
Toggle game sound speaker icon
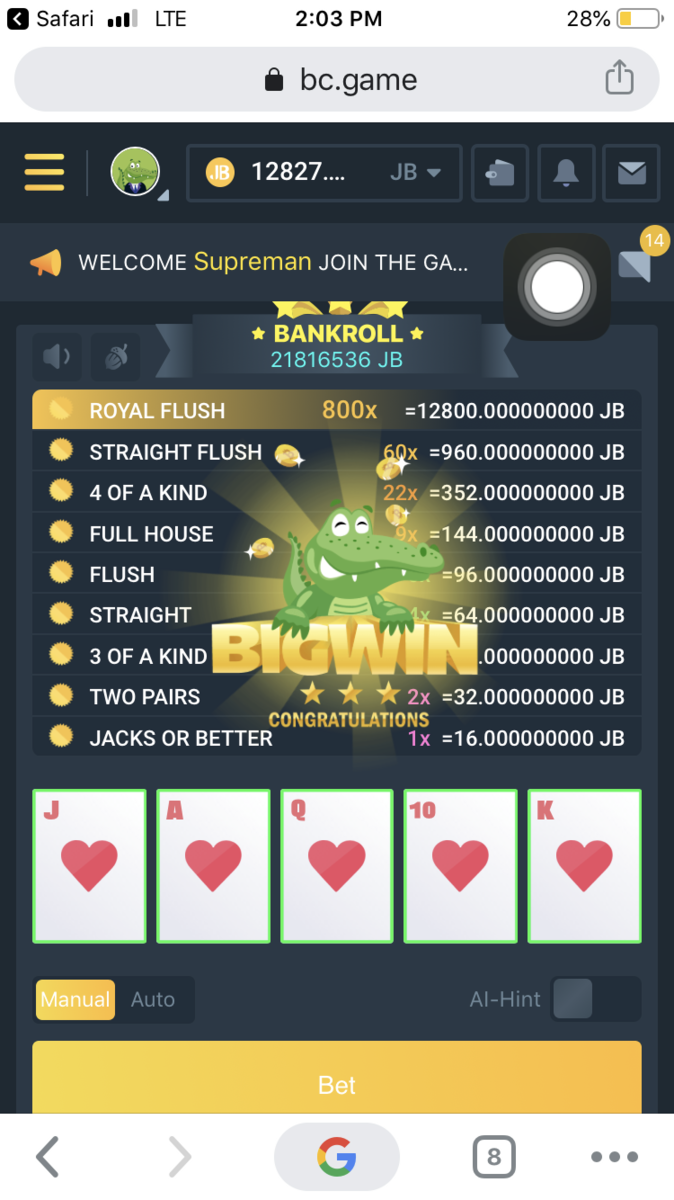click(x=57, y=356)
